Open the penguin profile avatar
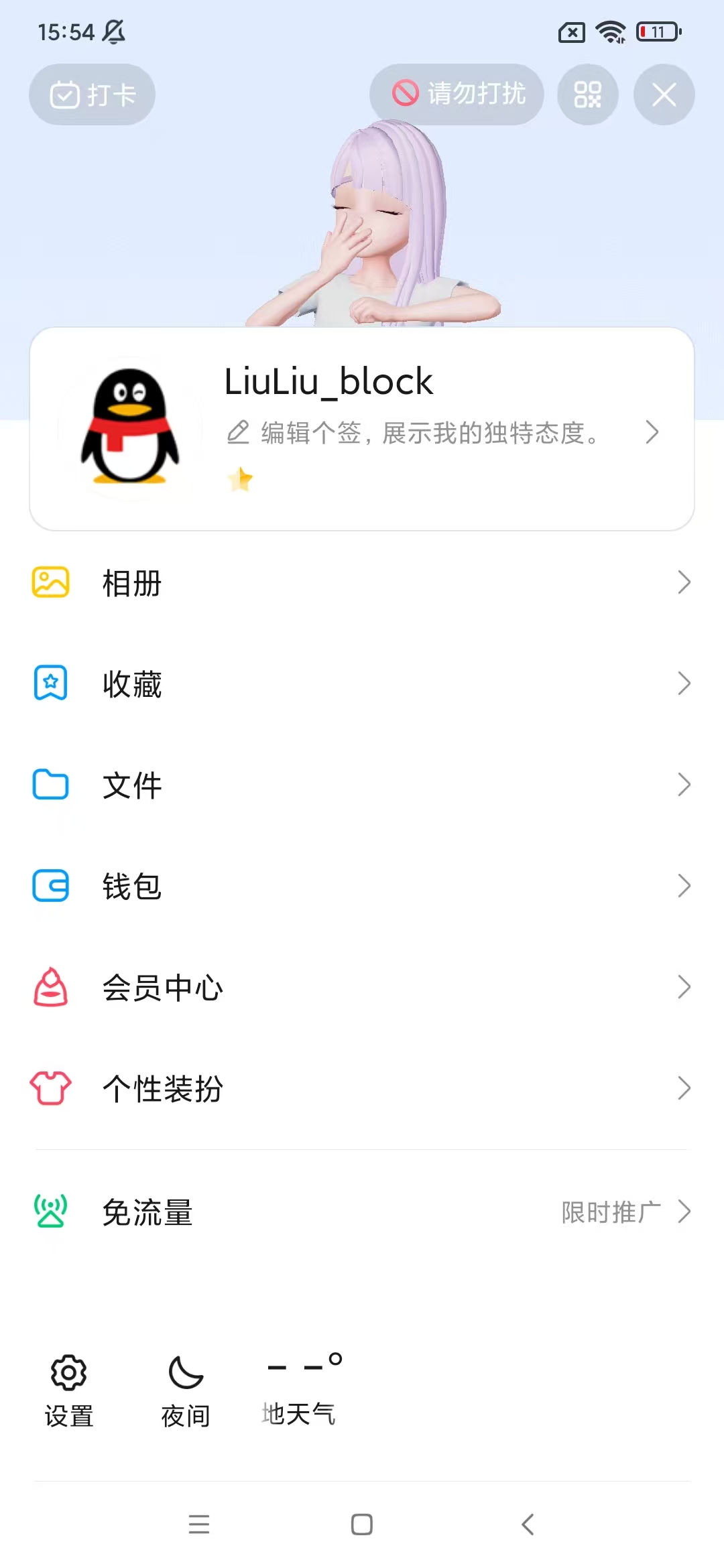The image size is (724, 1568). tap(130, 428)
